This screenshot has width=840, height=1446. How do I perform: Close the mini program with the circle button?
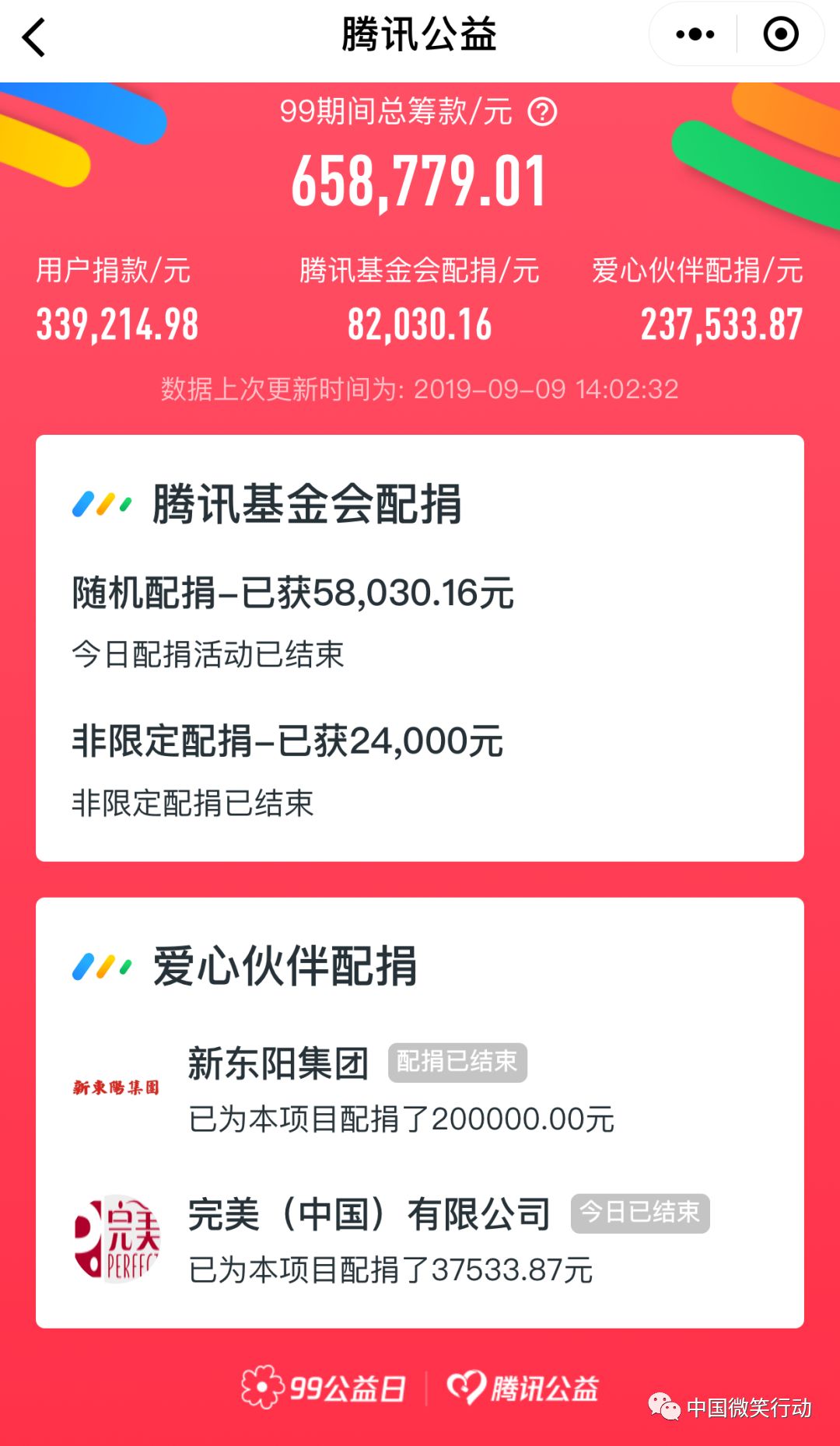click(781, 34)
